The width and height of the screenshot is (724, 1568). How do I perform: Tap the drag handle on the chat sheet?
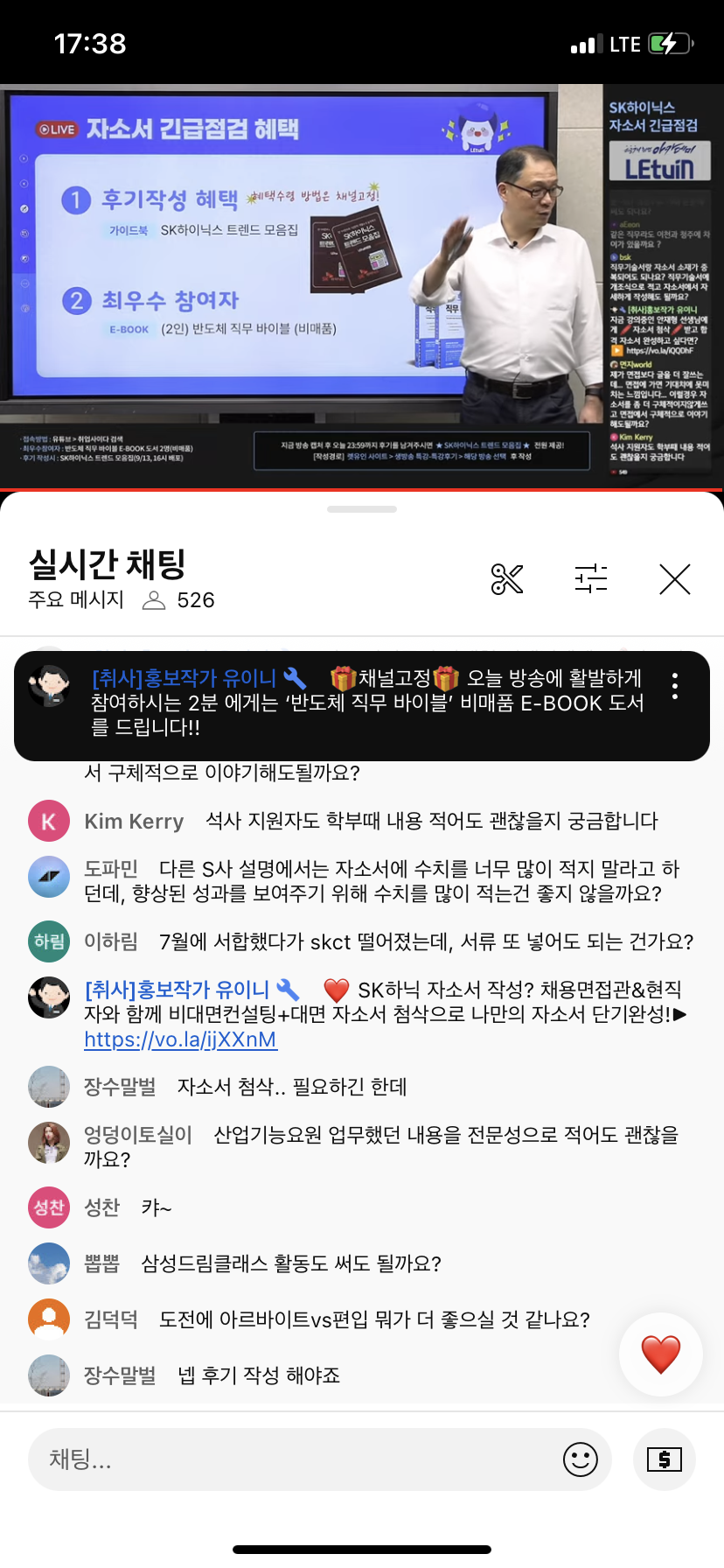coord(362,509)
